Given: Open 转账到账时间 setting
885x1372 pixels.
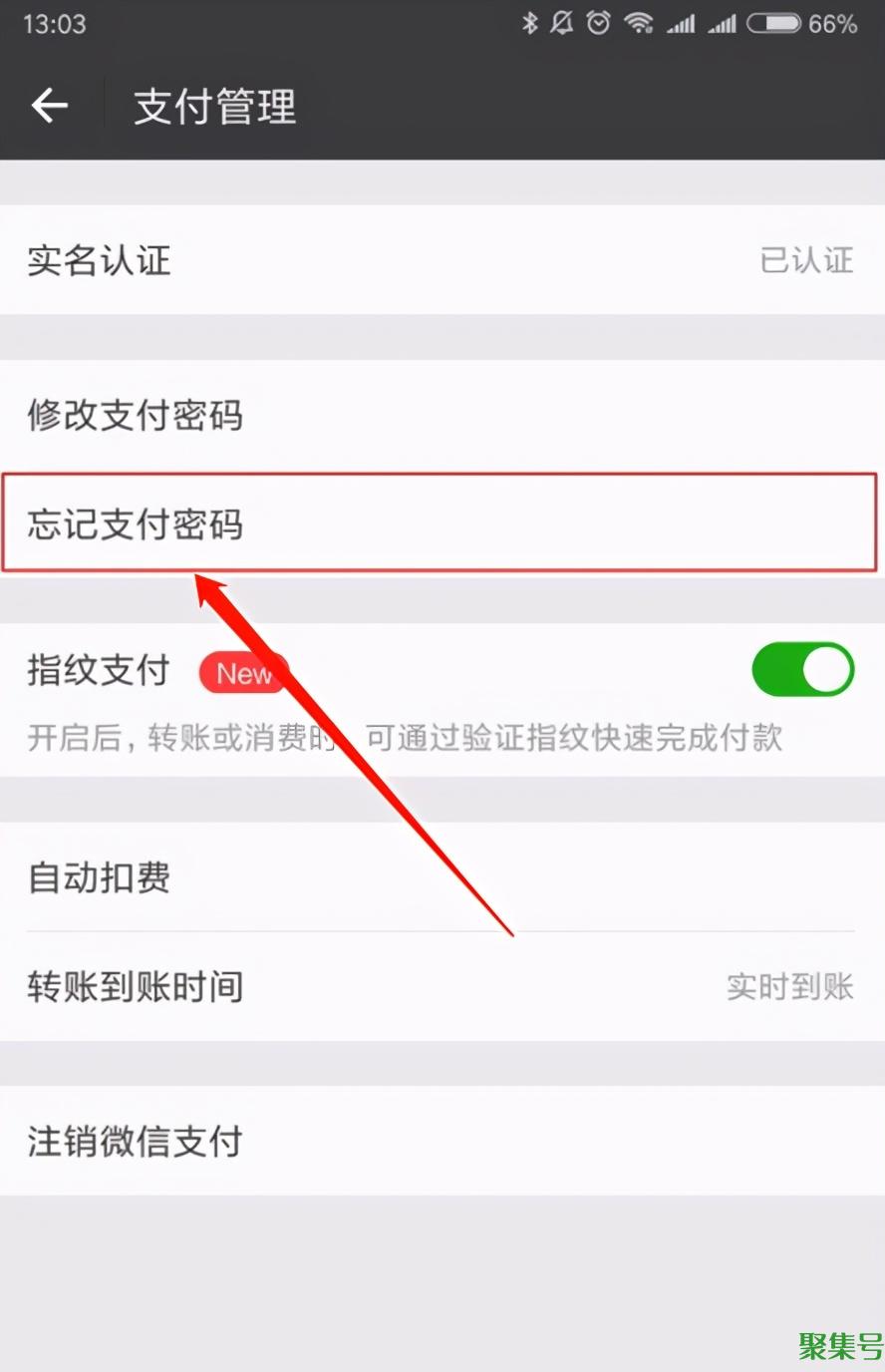Looking at the screenshot, I should pyautogui.click(x=442, y=987).
